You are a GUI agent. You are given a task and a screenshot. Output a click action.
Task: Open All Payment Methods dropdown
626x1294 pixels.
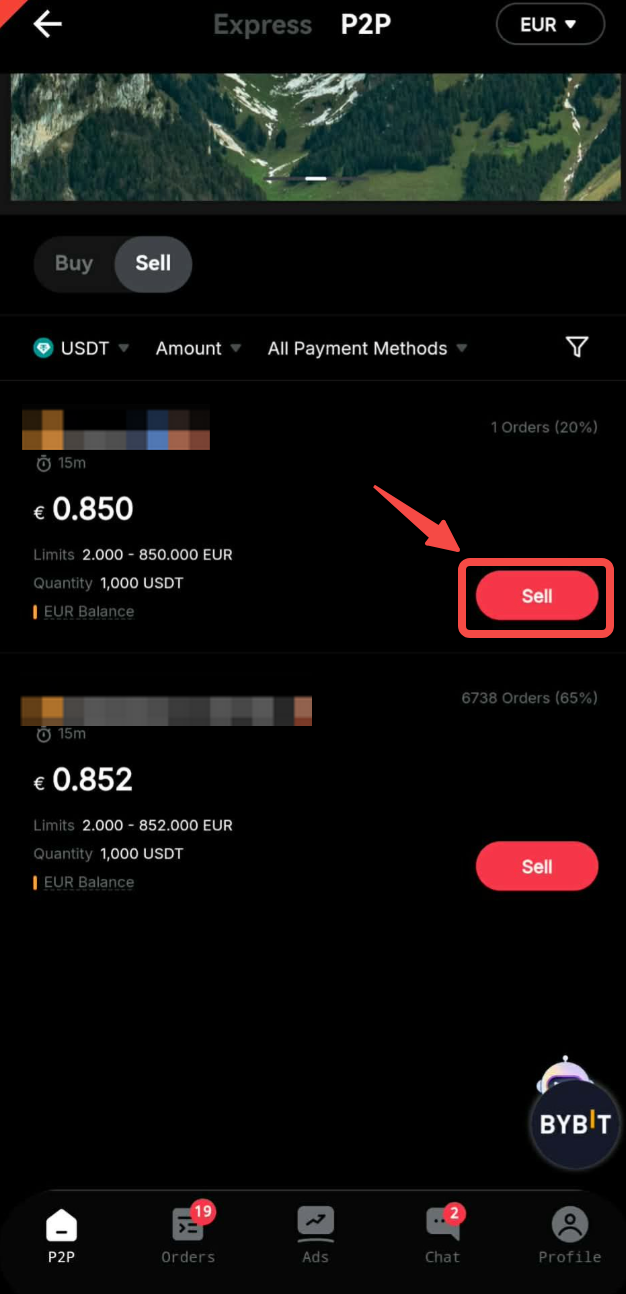(367, 348)
